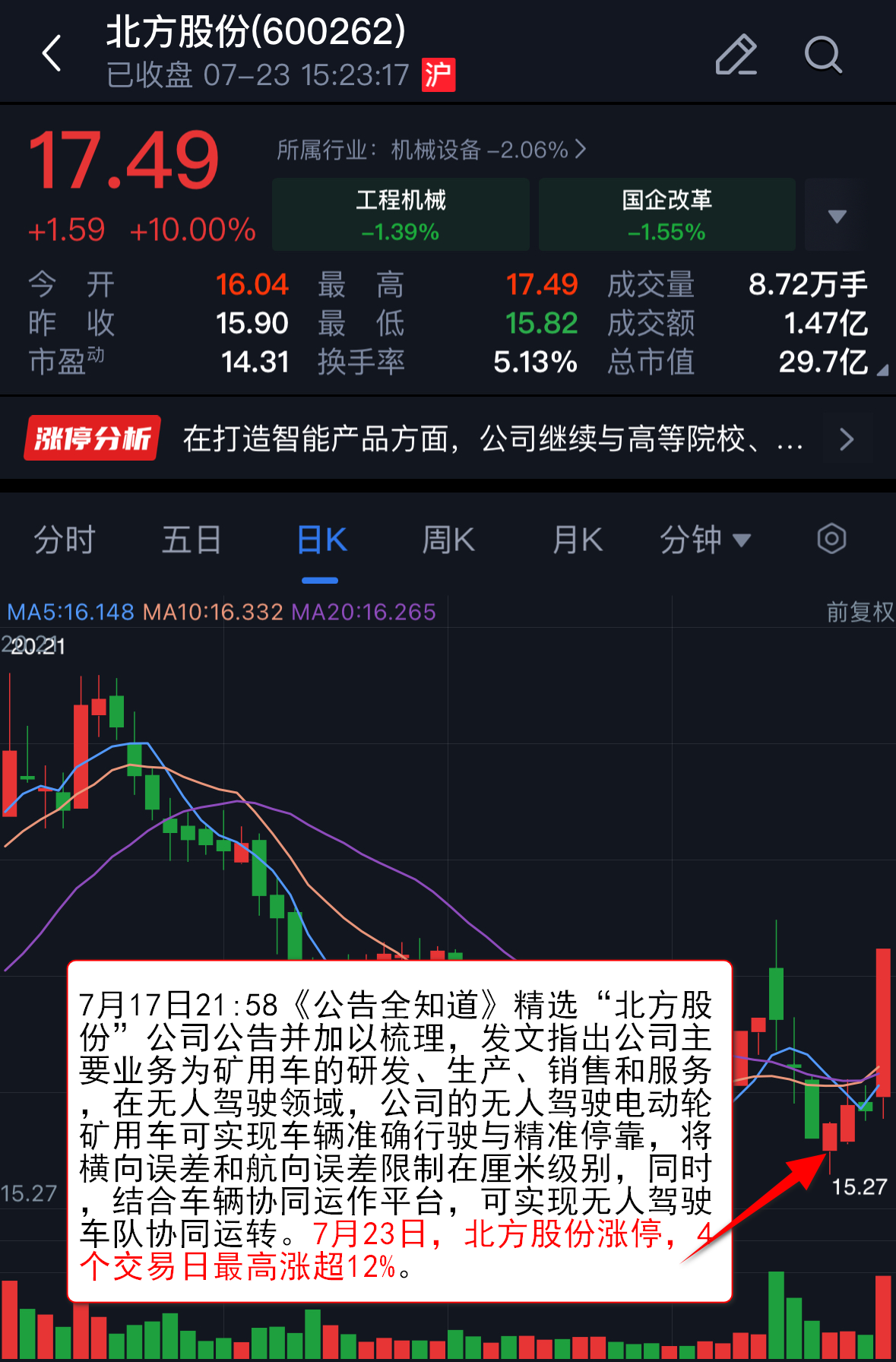Image resolution: width=896 pixels, height=1362 pixels.
Task: Open the 工程机械 sector chip
Action: [x=401, y=214]
